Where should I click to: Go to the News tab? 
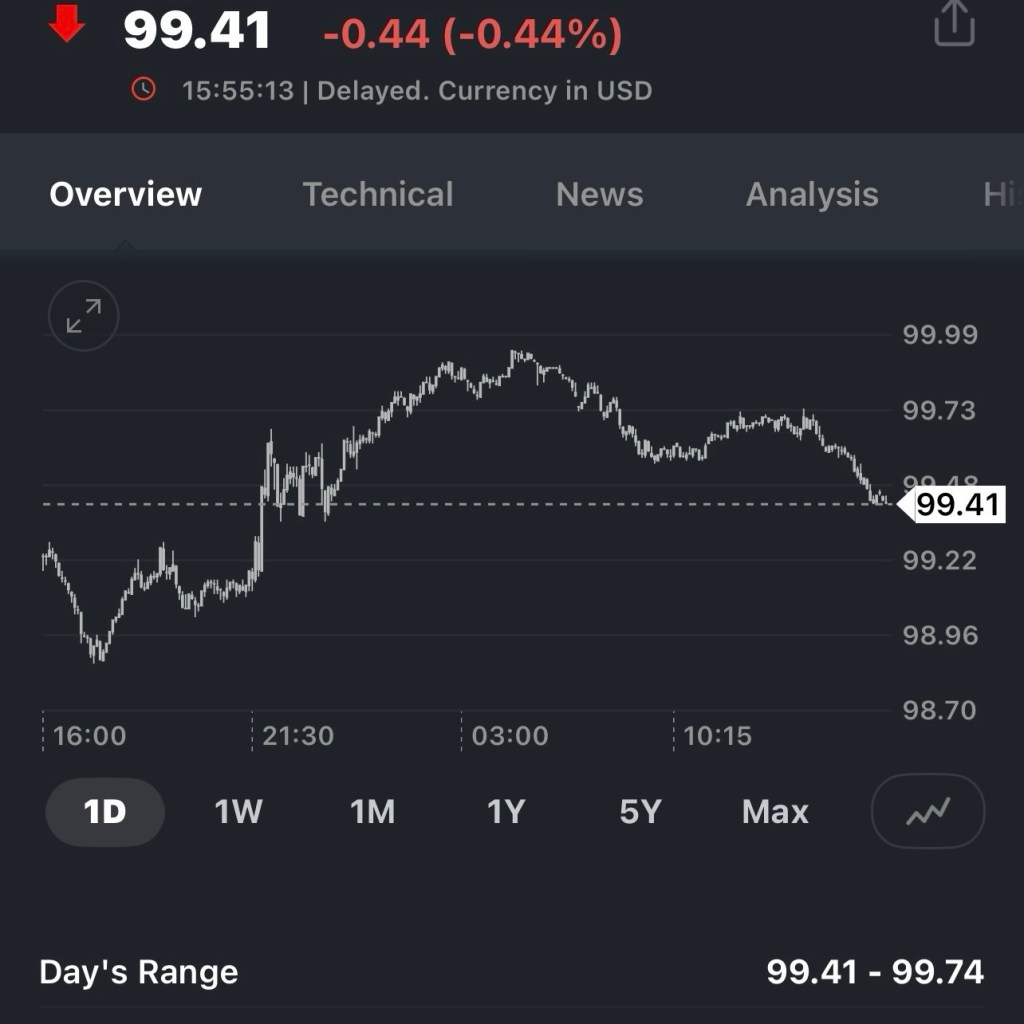coord(599,194)
